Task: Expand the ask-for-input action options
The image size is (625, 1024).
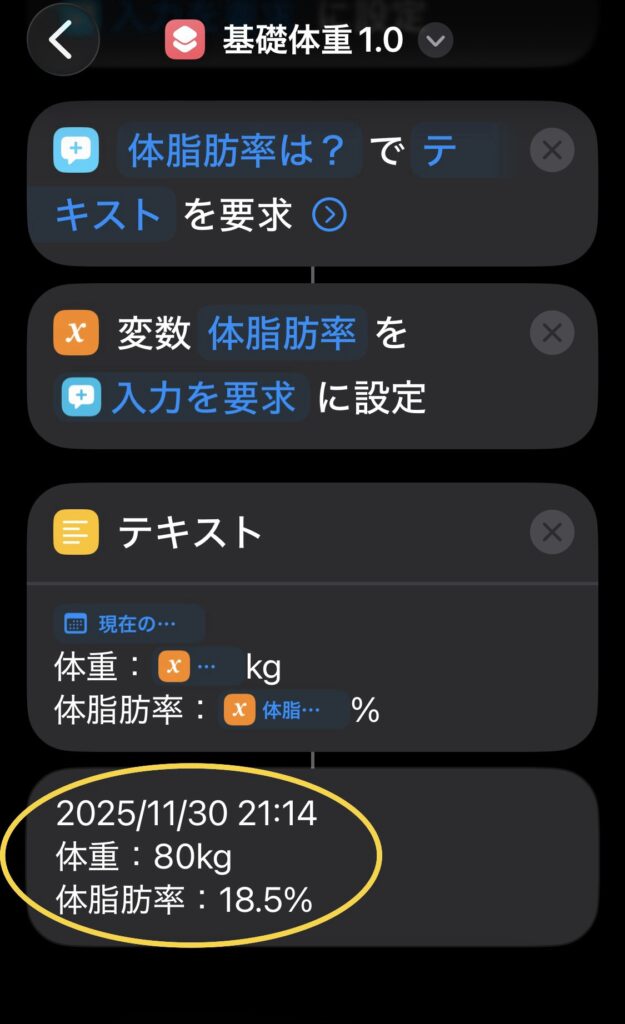Action: tap(330, 214)
